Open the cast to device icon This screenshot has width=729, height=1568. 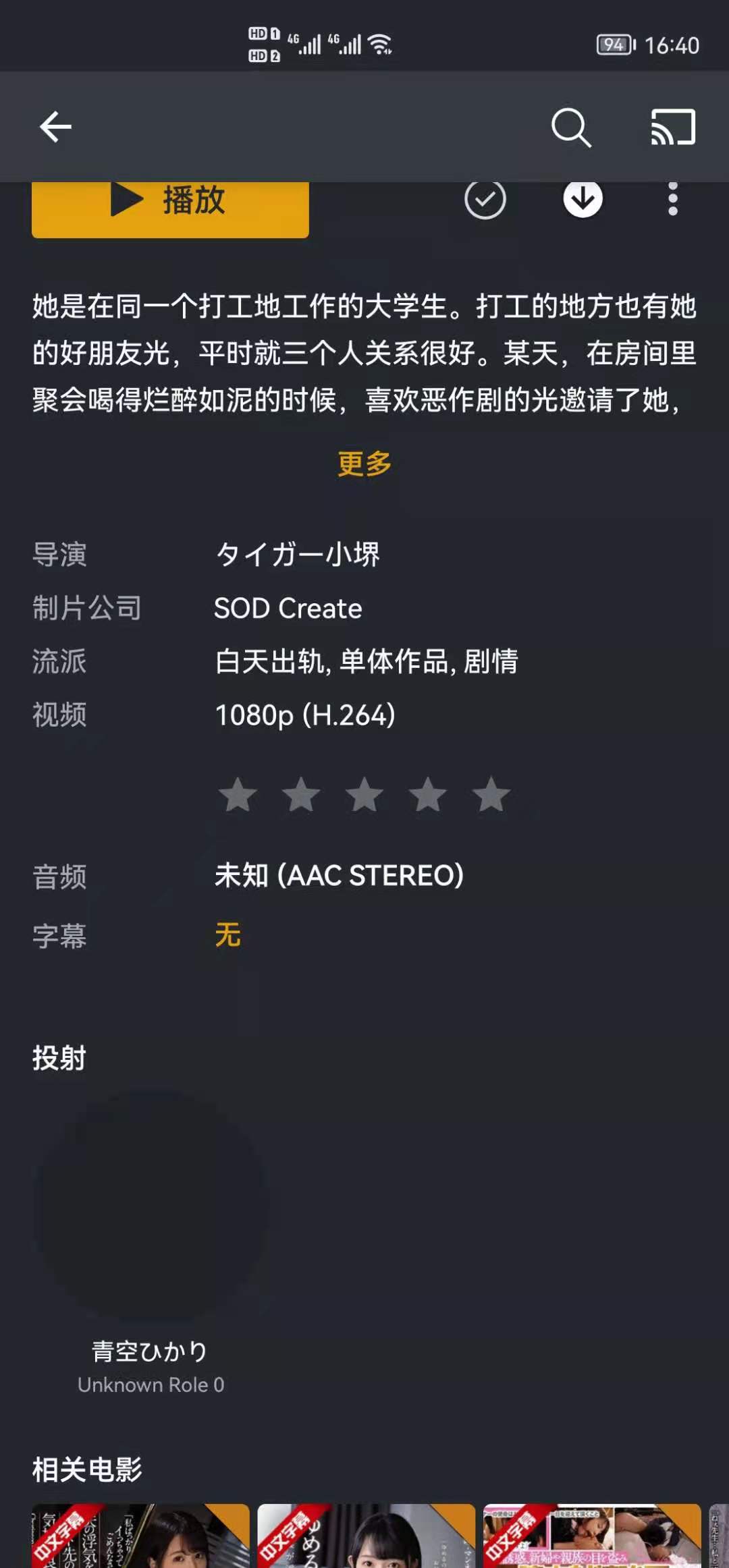pyautogui.click(x=673, y=127)
